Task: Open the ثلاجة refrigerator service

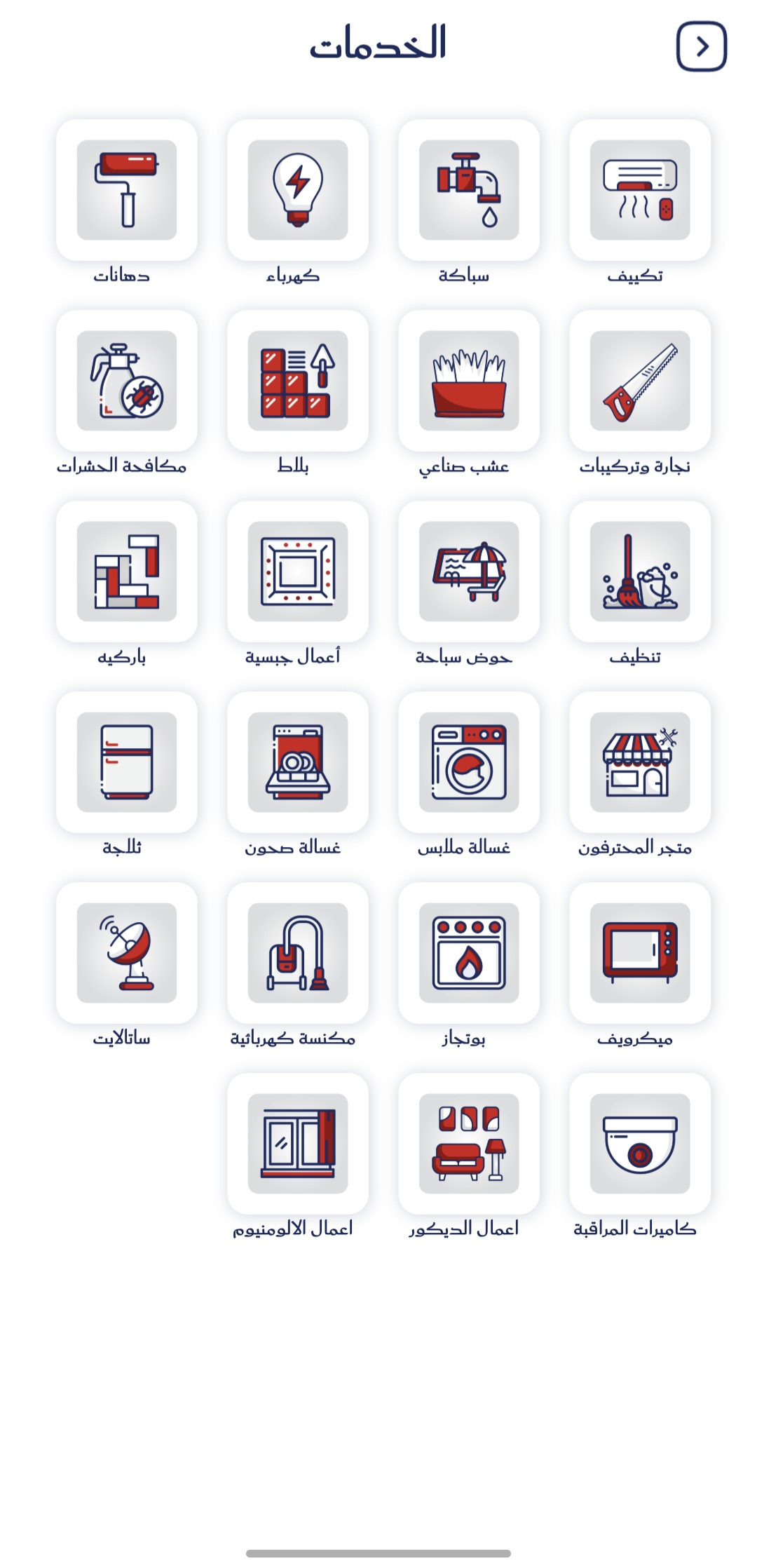Action: (x=126, y=762)
